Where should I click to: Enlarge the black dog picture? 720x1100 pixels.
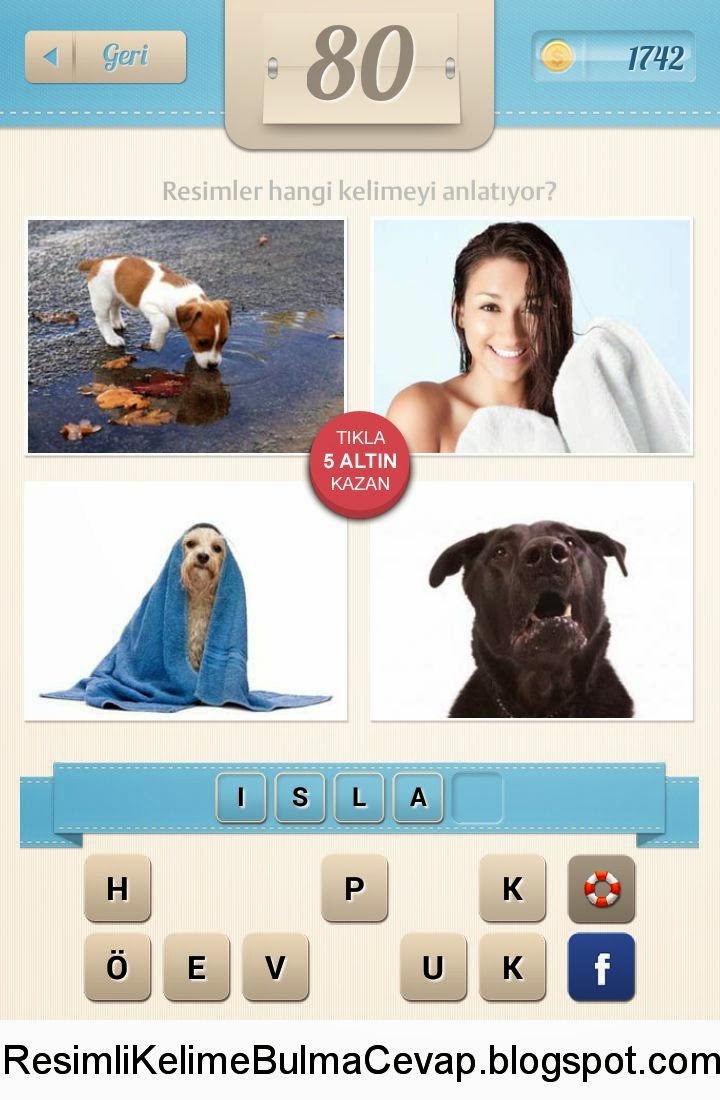coord(532,600)
